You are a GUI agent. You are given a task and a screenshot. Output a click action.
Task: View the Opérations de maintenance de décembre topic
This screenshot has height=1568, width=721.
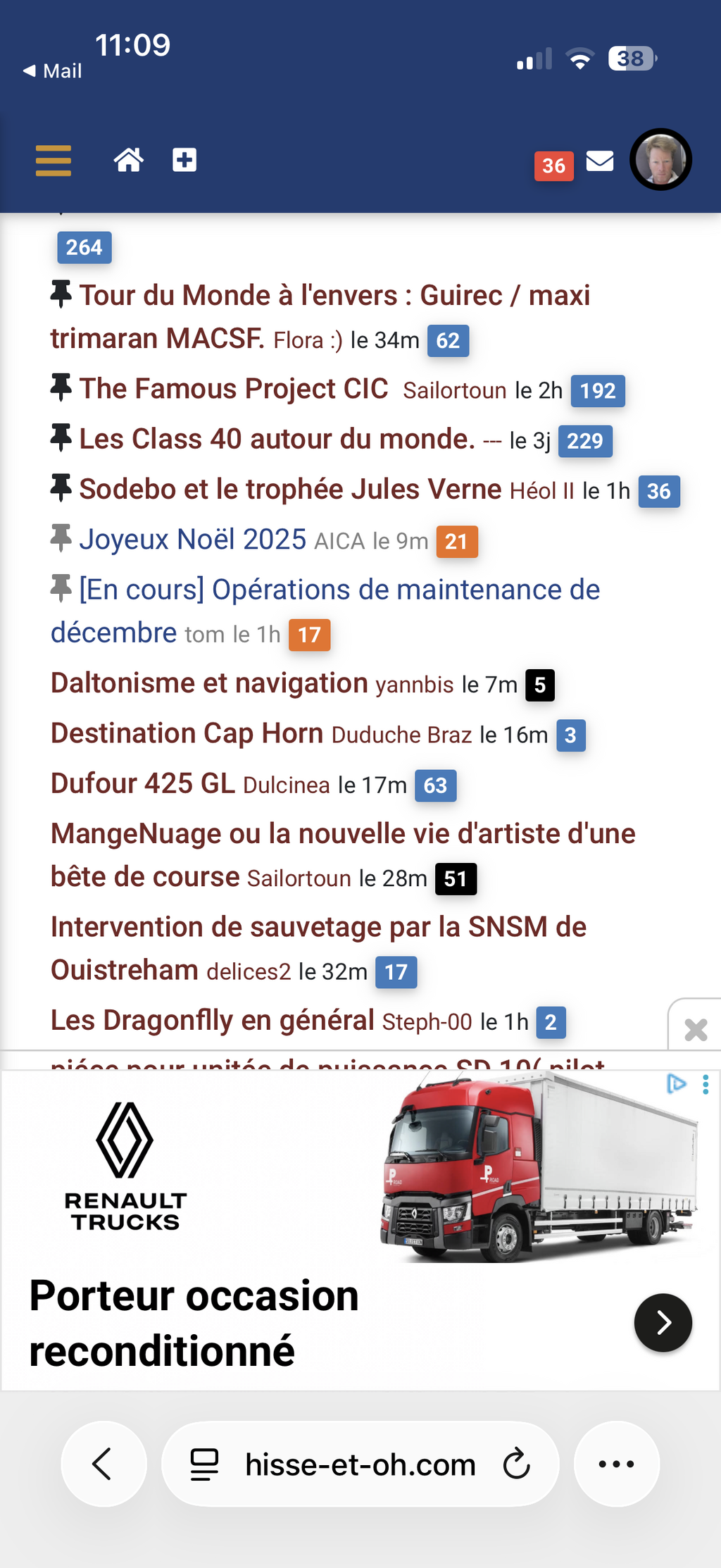coord(339,590)
